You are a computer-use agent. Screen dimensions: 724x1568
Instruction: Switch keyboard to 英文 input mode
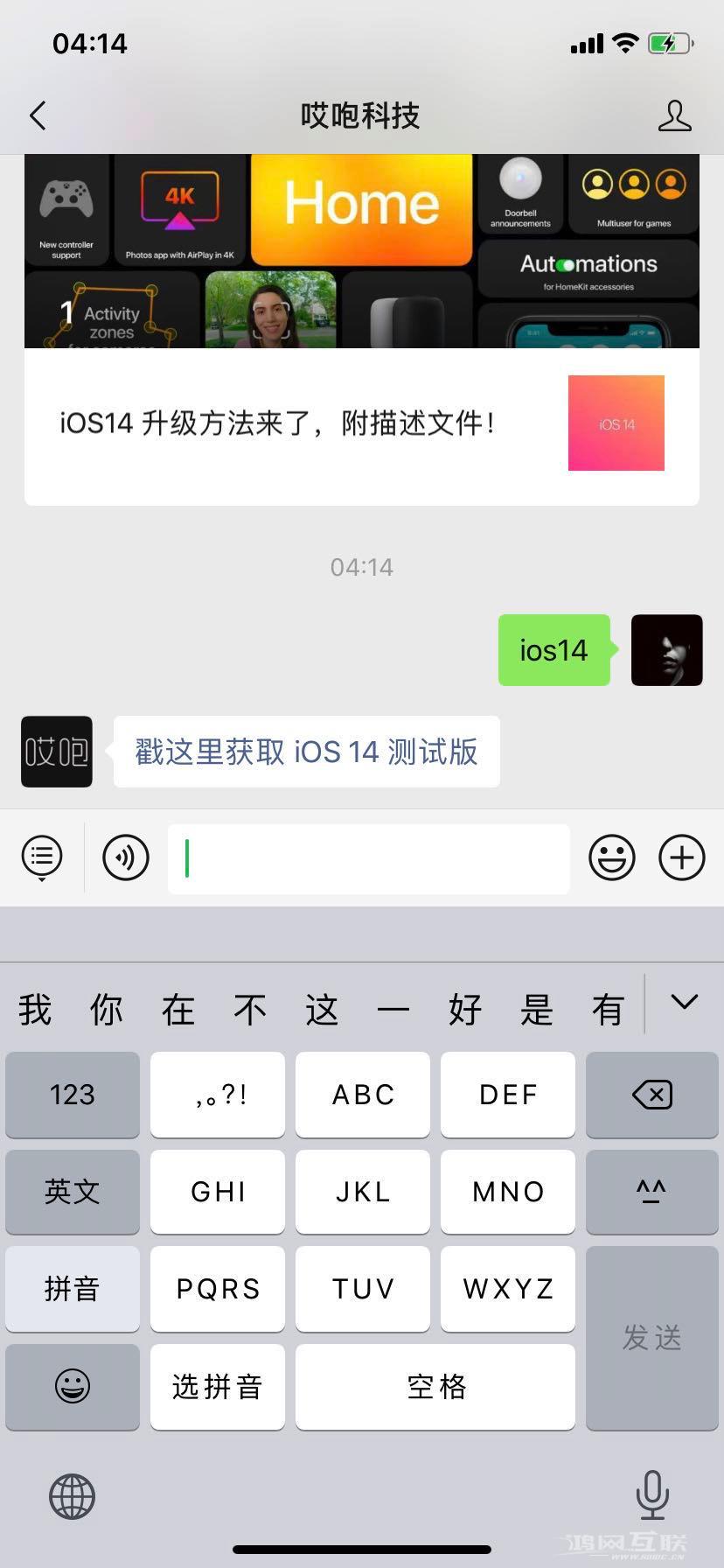pyautogui.click(x=72, y=1192)
